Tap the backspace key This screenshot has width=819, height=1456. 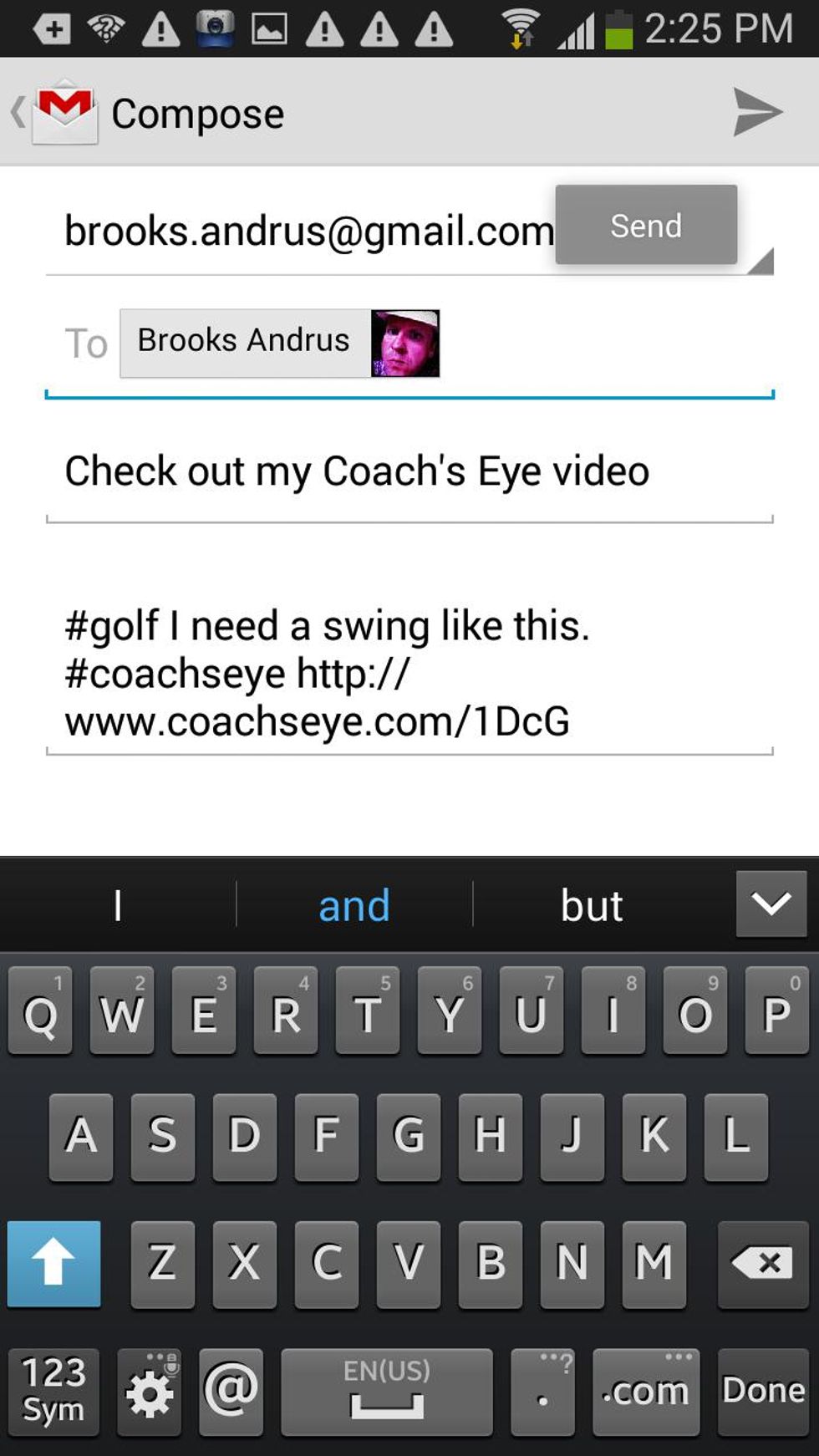[x=762, y=1263]
